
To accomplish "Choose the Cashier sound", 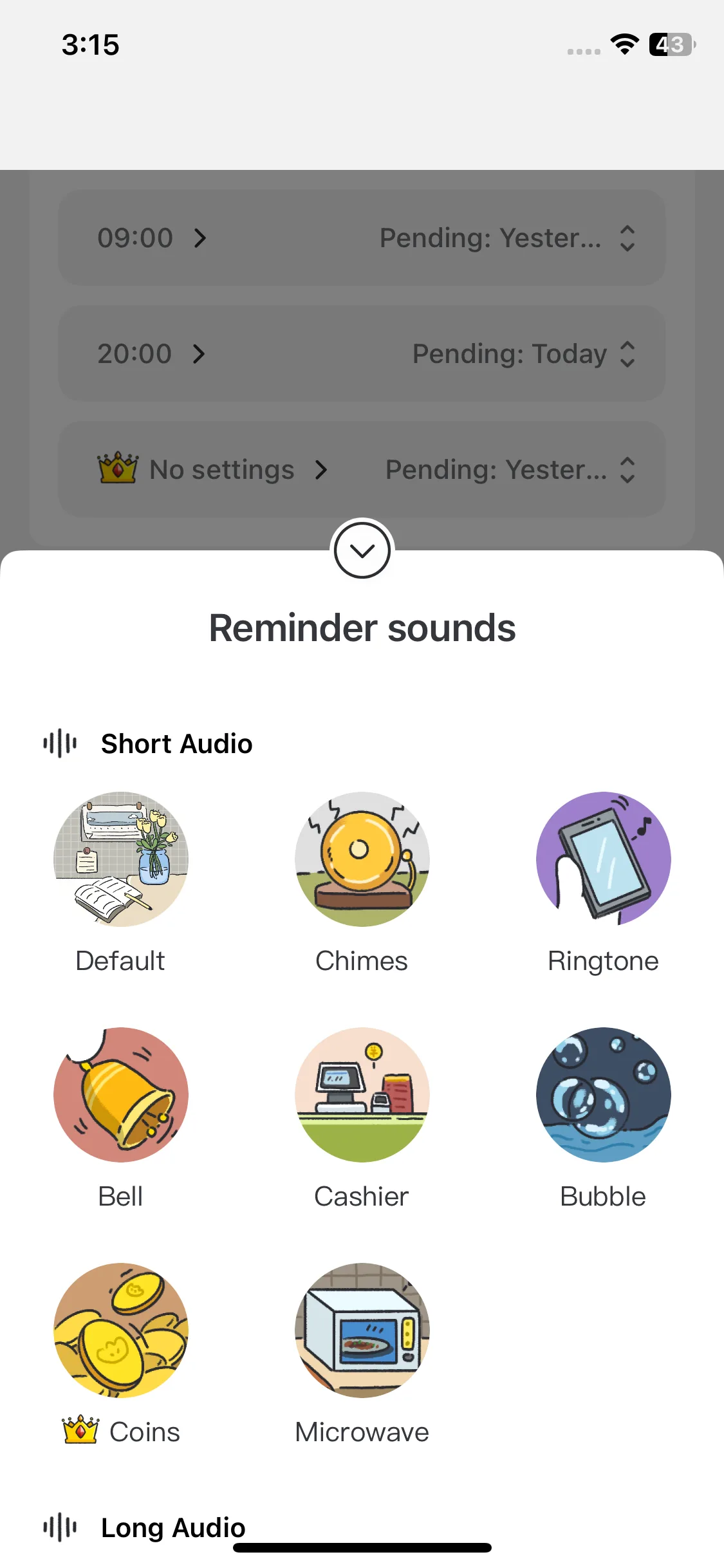I will click(362, 1095).
